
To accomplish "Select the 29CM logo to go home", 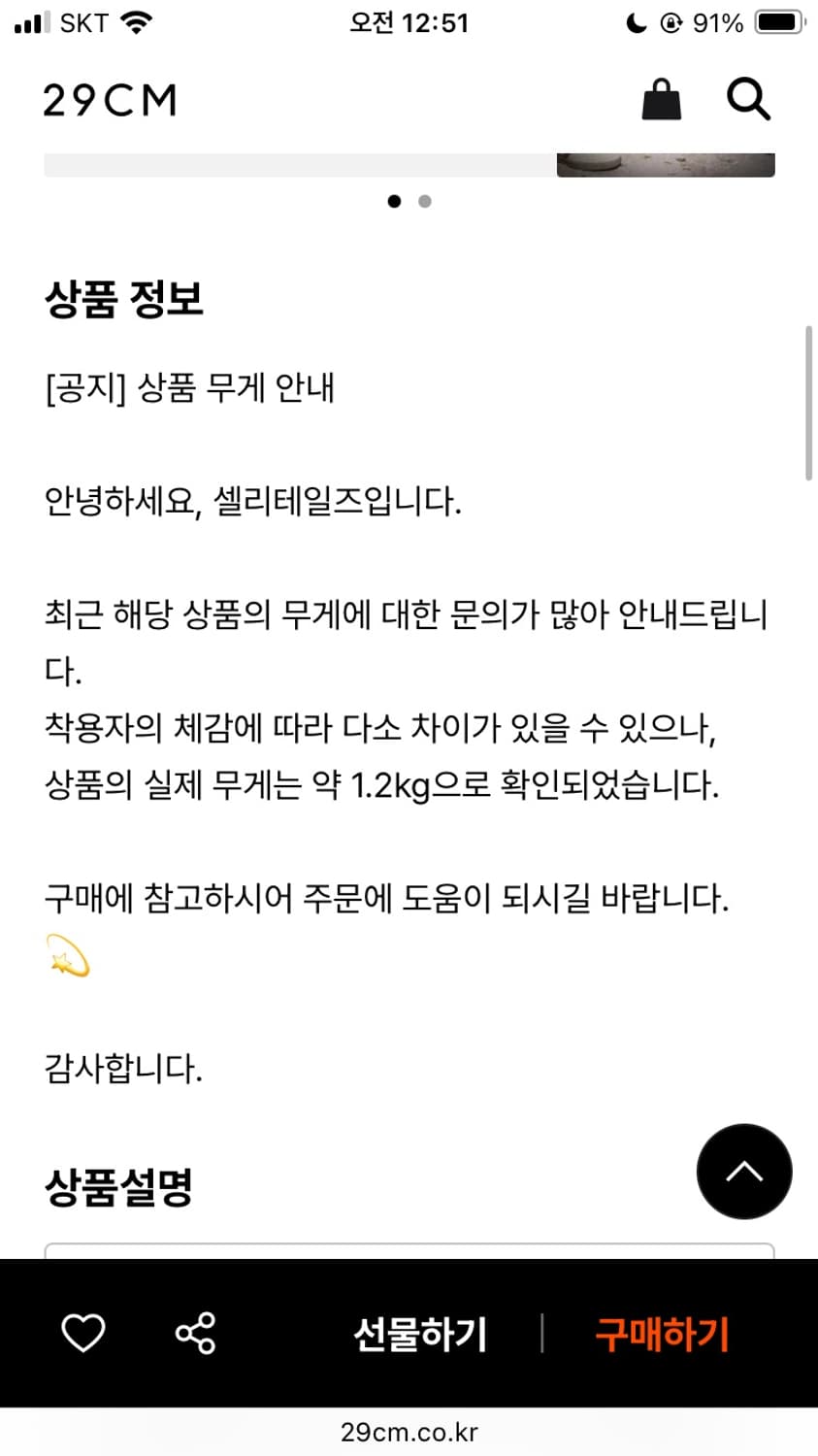I will point(110,98).
